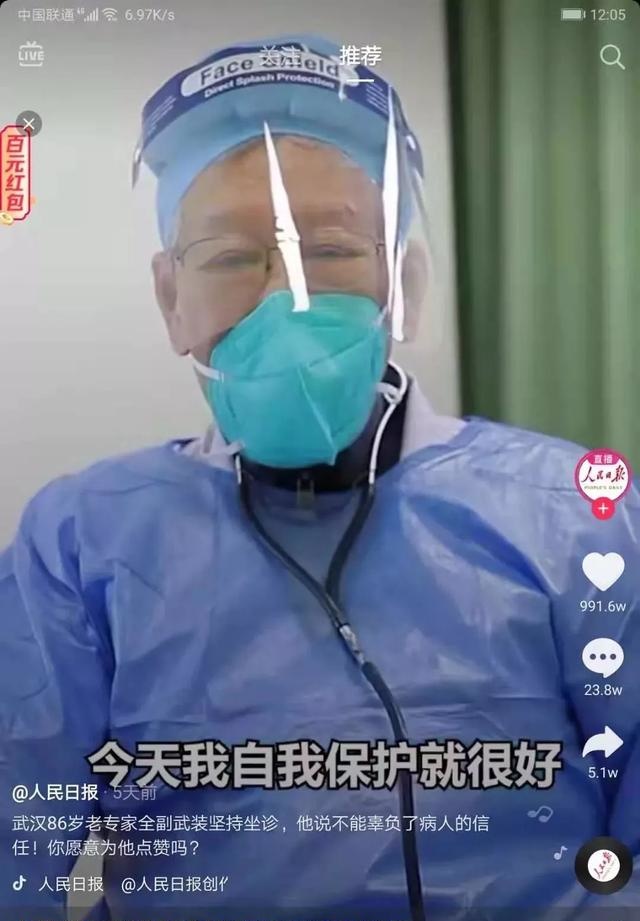This screenshot has height=921, width=640.
Task: Open the search magnifier
Action: point(612,57)
